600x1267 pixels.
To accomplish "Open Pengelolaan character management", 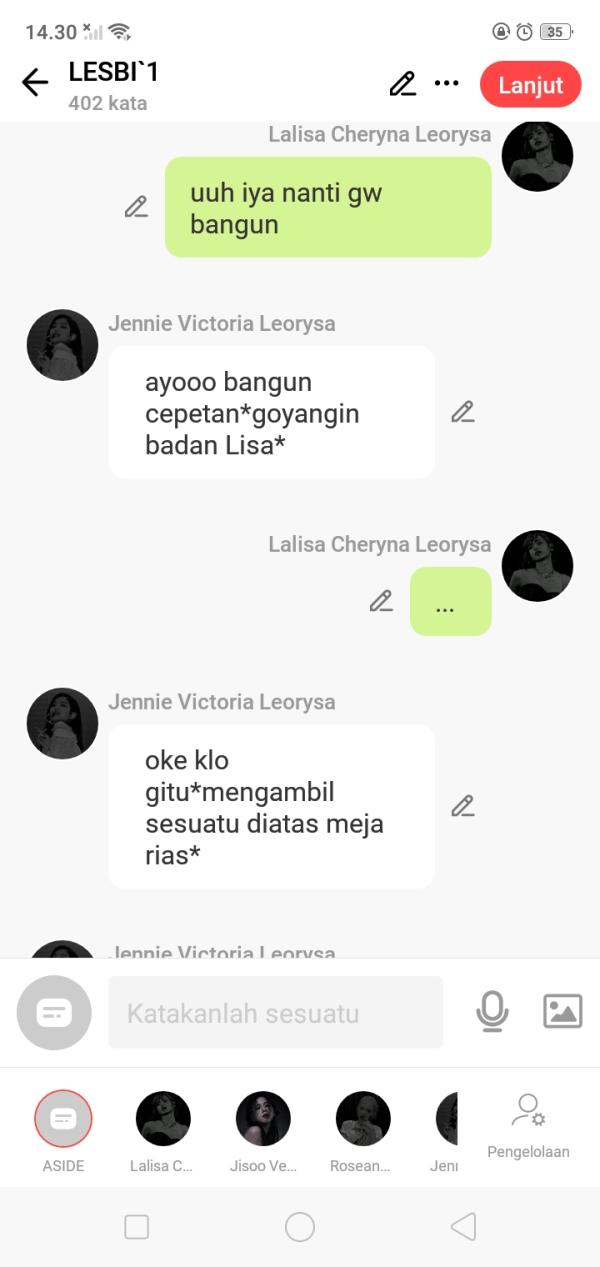I will click(528, 1125).
